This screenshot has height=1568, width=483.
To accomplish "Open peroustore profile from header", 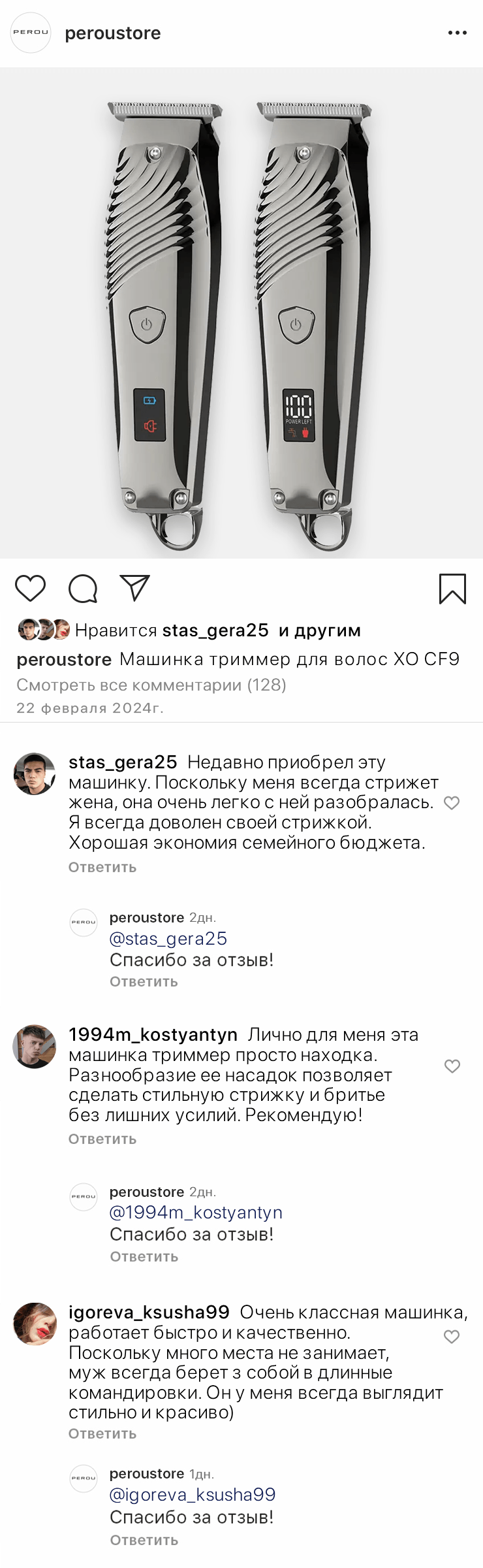I will point(112,33).
